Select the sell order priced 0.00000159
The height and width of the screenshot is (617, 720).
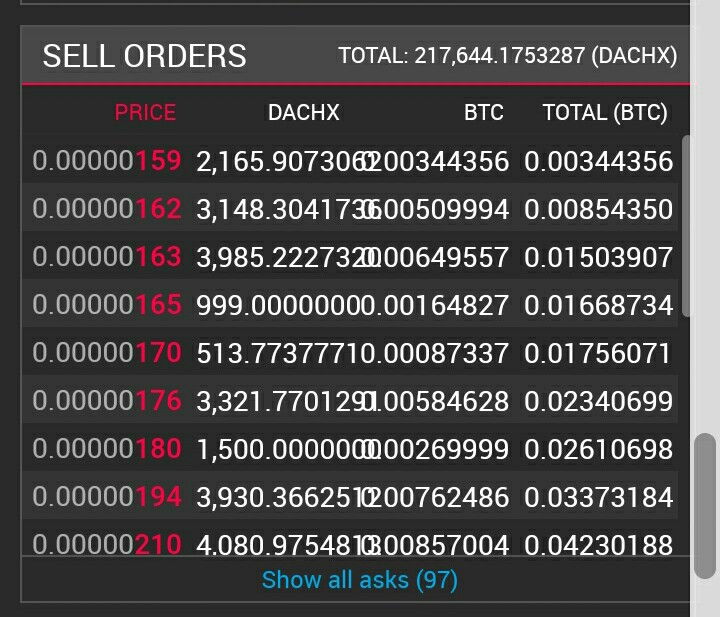[350, 160]
